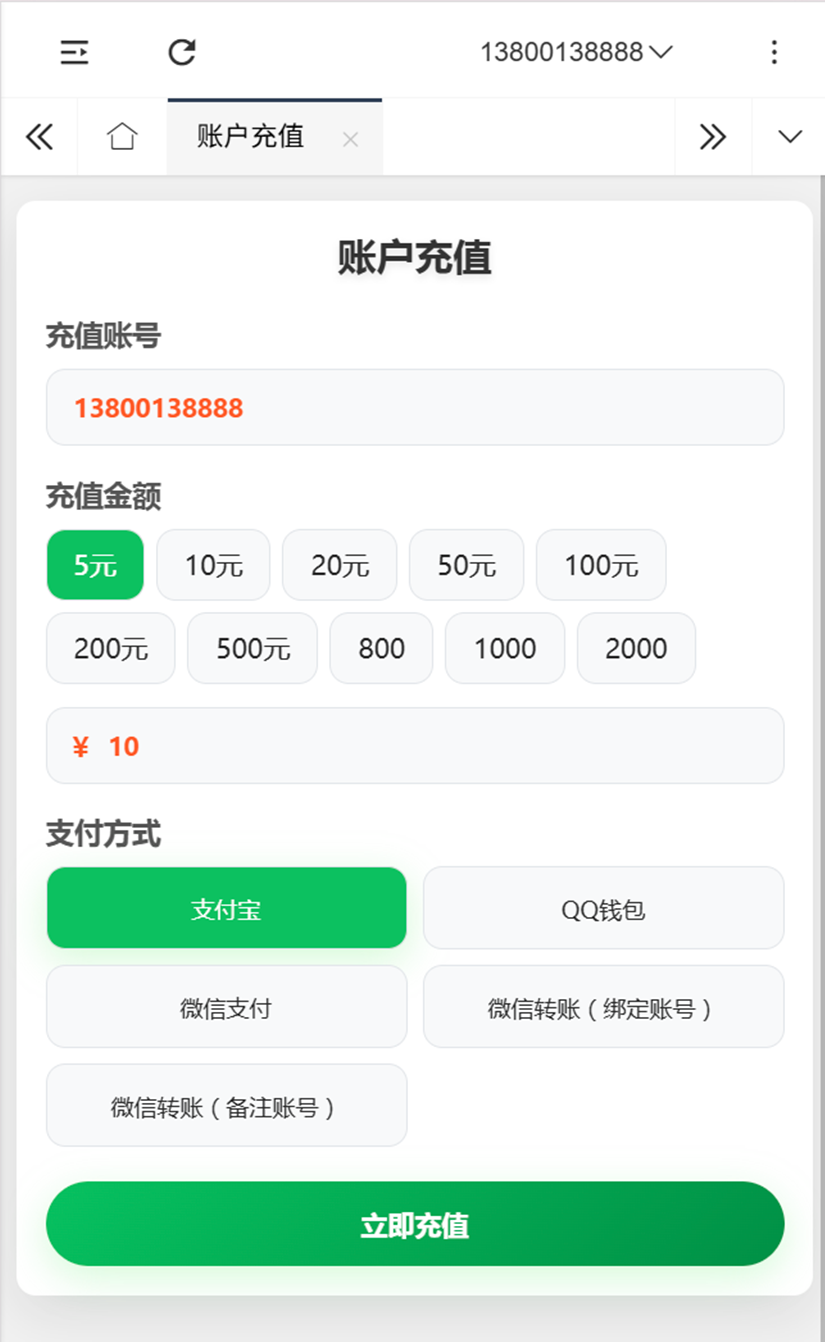Select 微信支付 payment option
The height and width of the screenshot is (1342, 825).
pos(226,1006)
